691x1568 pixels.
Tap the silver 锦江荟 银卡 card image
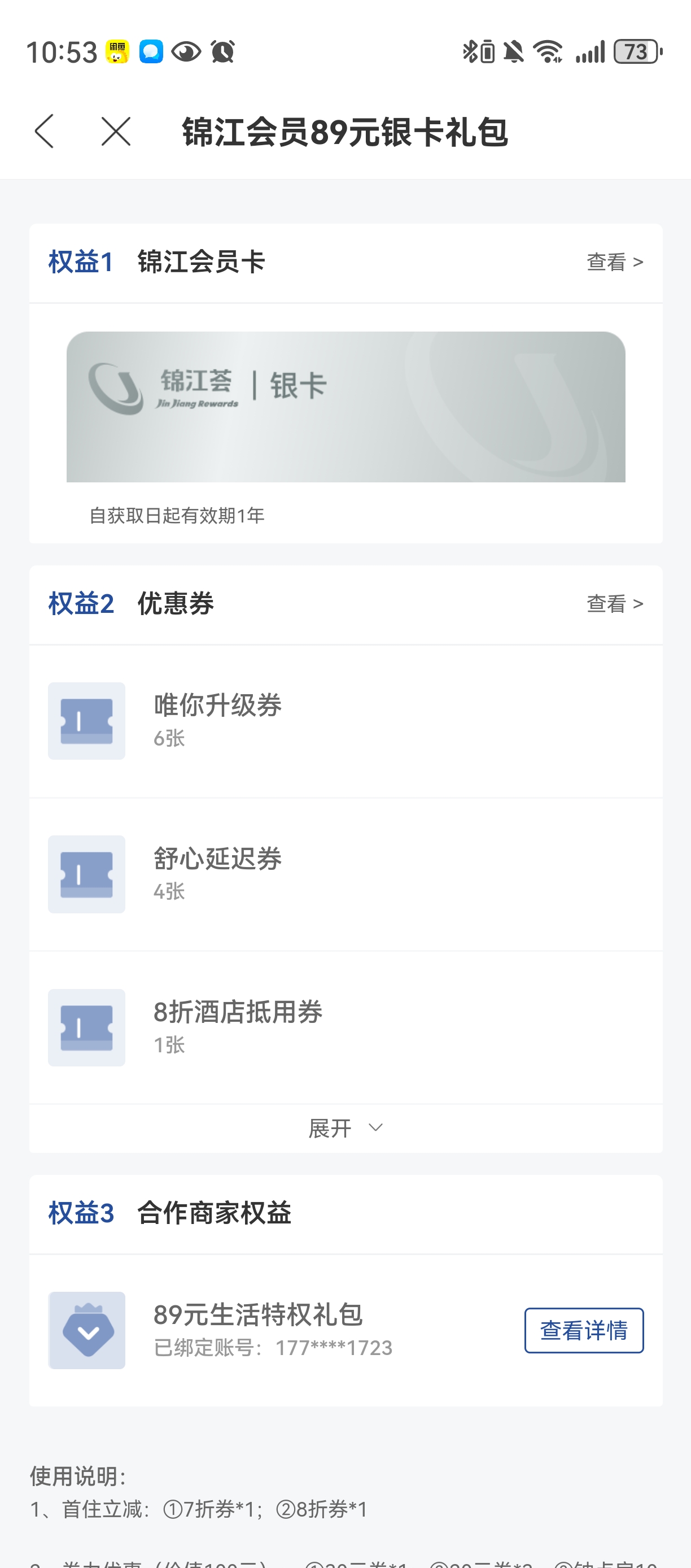(345, 407)
